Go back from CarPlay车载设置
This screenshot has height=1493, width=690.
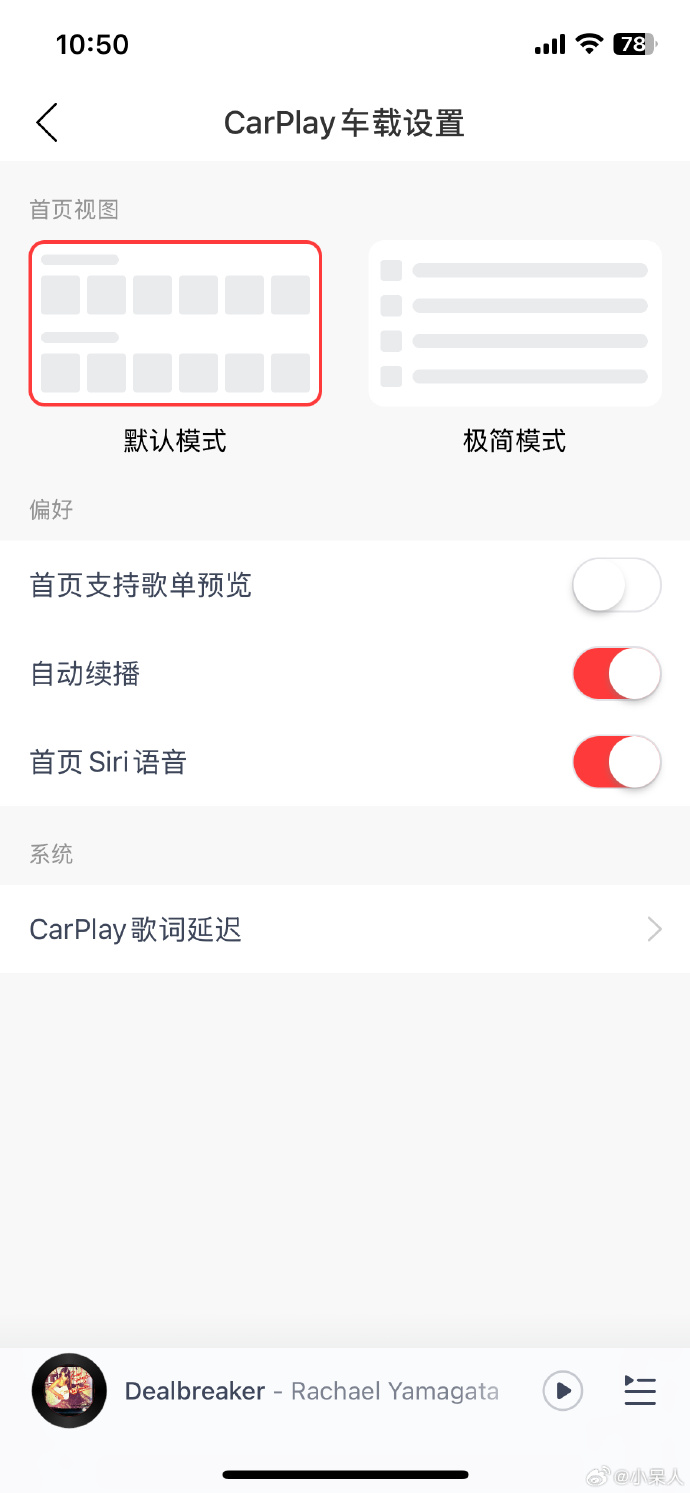click(47, 122)
